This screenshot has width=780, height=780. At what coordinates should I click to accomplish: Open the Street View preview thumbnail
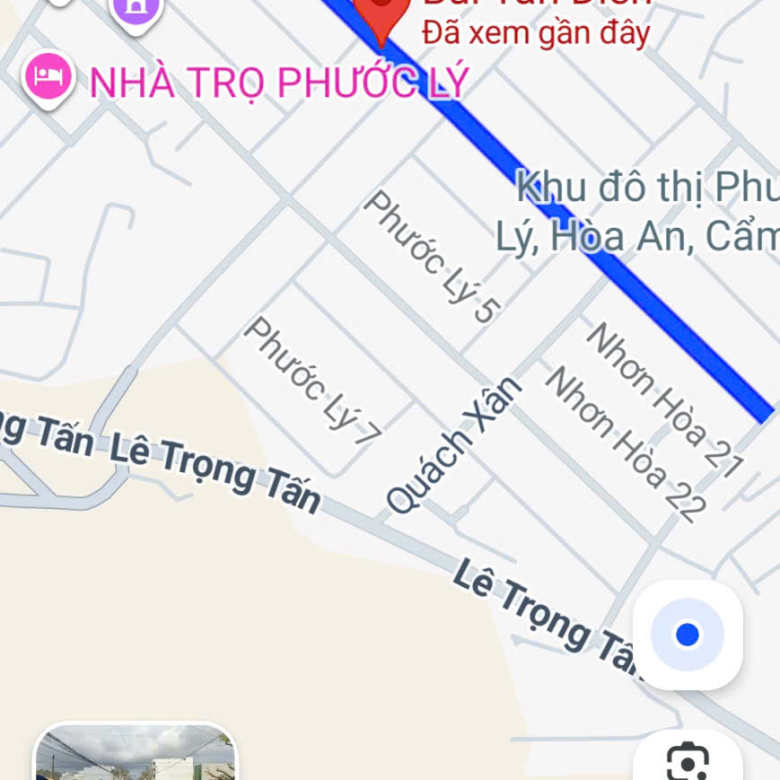[x=135, y=754]
